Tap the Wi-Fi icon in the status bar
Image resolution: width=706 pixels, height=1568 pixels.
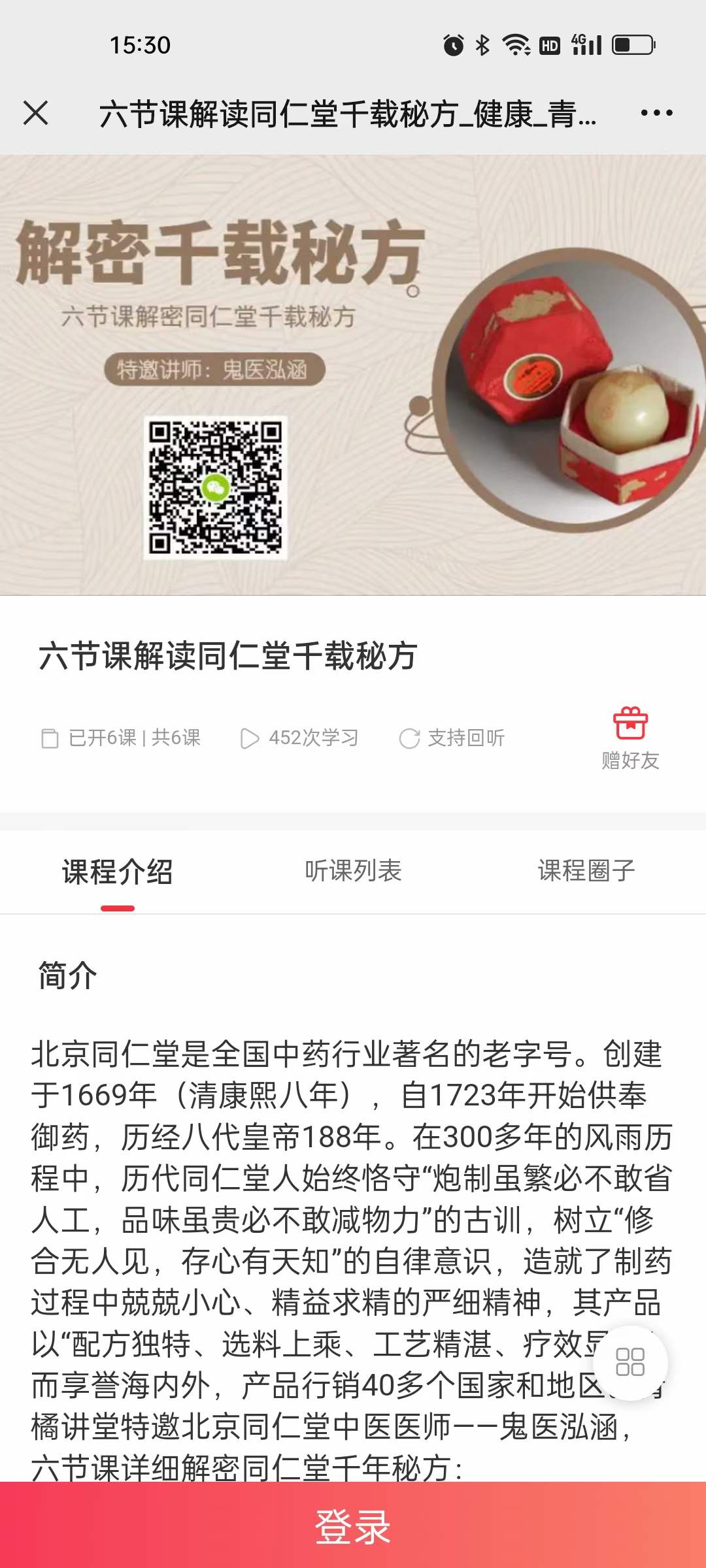pyautogui.click(x=516, y=44)
